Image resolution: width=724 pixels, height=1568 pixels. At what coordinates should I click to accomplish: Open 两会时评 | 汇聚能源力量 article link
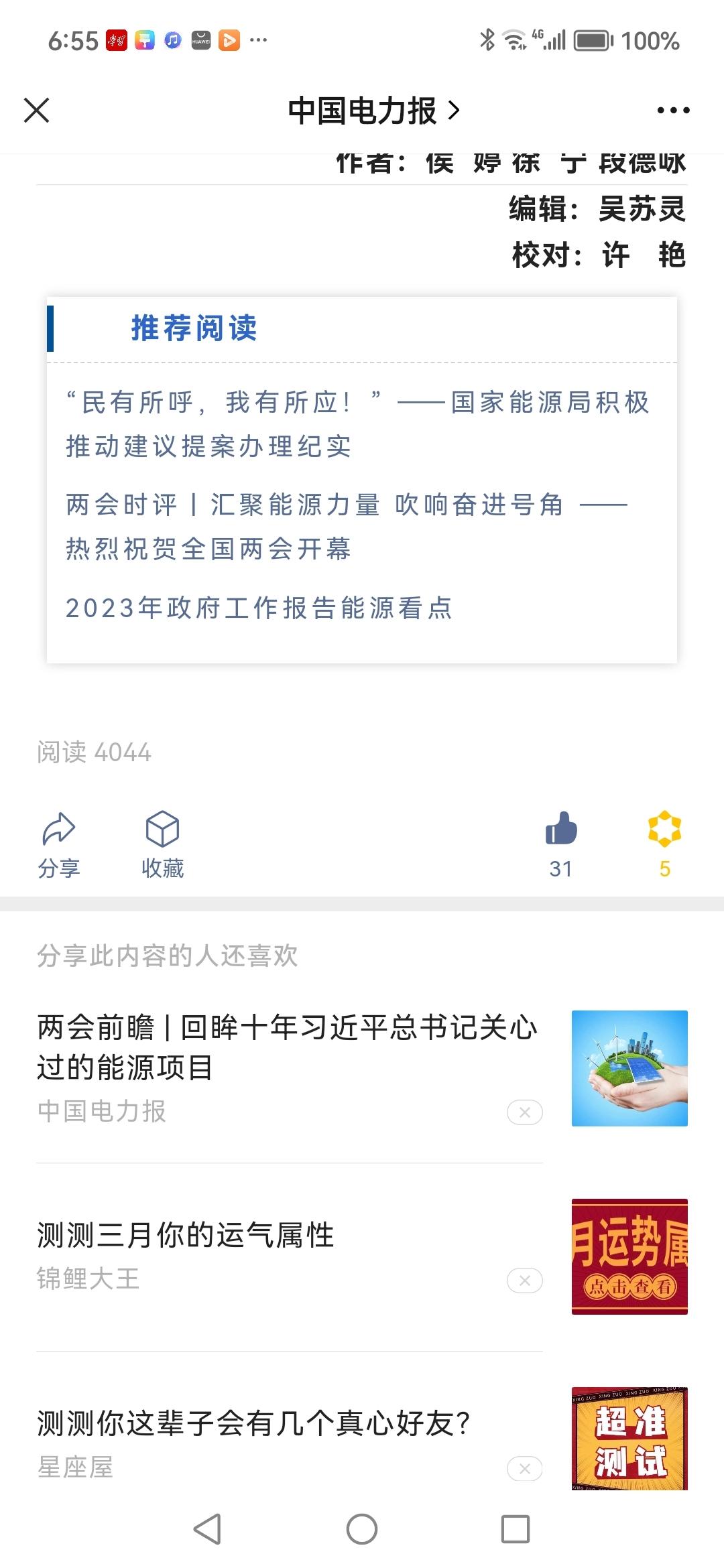point(345,526)
